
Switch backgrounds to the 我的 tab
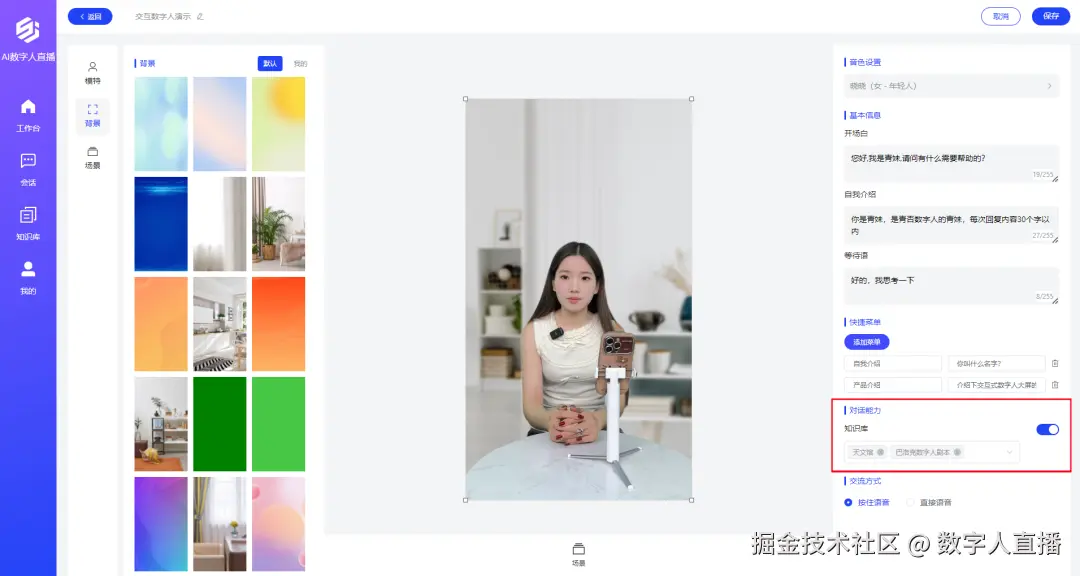coord(300,63)
